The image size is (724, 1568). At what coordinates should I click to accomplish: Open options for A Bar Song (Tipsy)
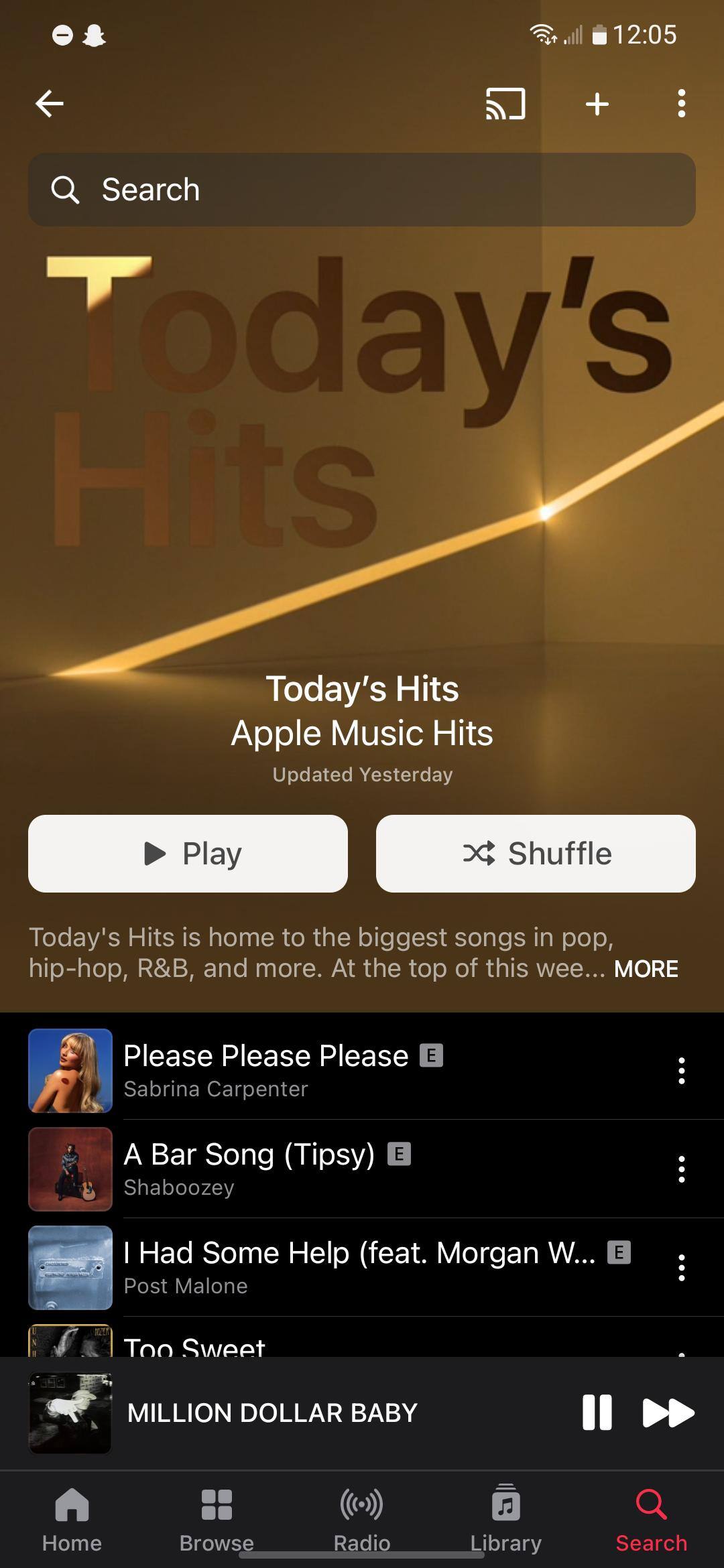point(681,1169)
